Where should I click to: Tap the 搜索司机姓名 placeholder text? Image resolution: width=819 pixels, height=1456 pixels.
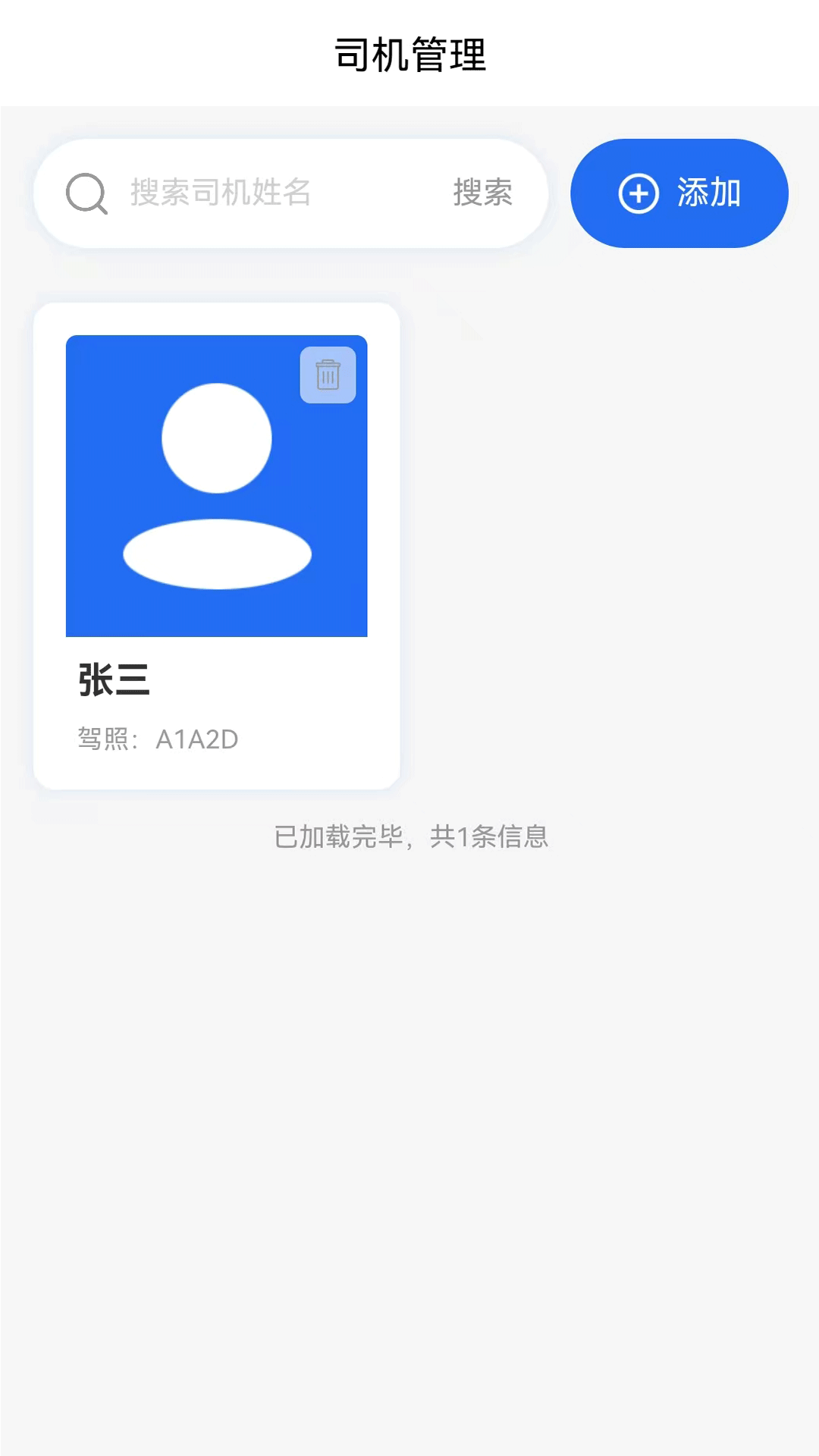[220, 192]
